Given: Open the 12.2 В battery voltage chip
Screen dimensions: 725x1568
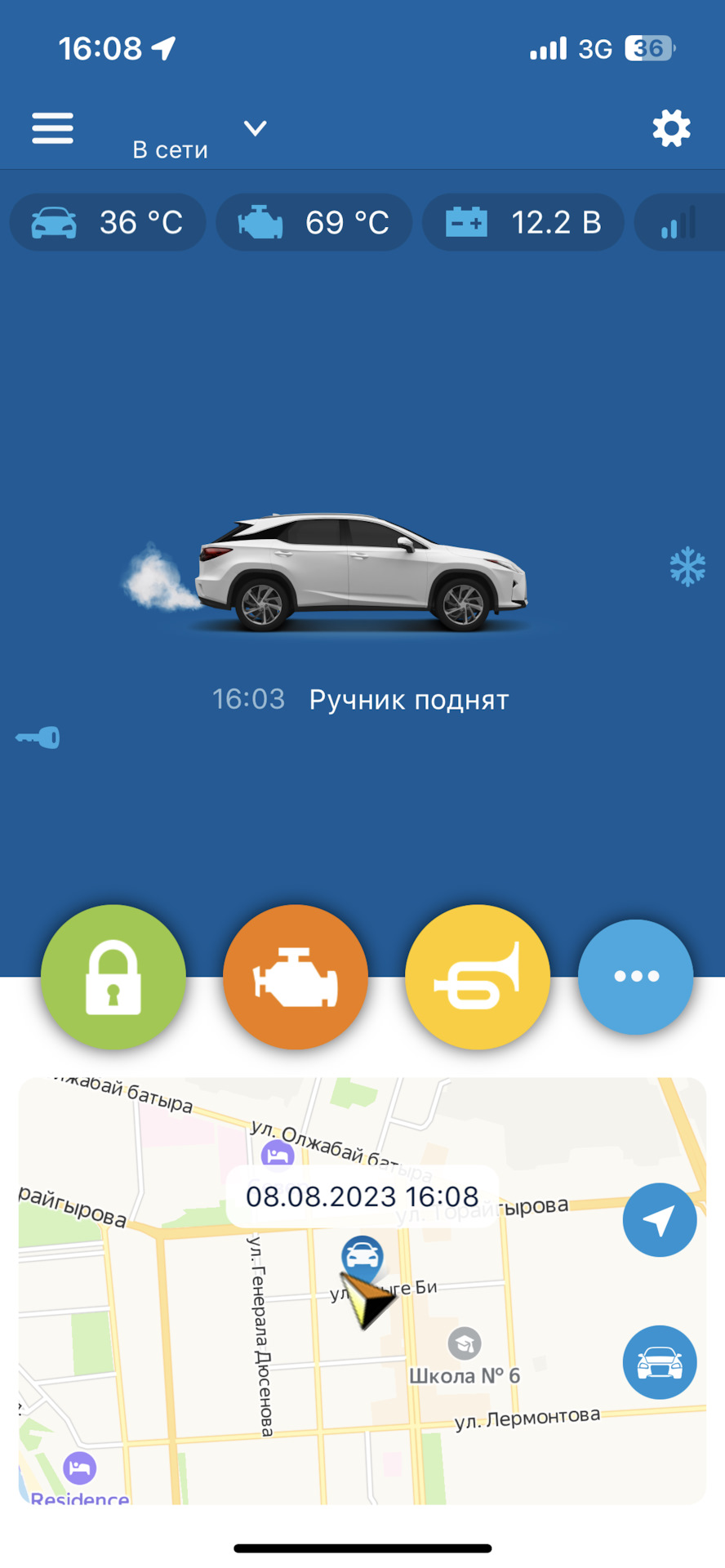Looking at the screenshot, I should tap(523, 222).
